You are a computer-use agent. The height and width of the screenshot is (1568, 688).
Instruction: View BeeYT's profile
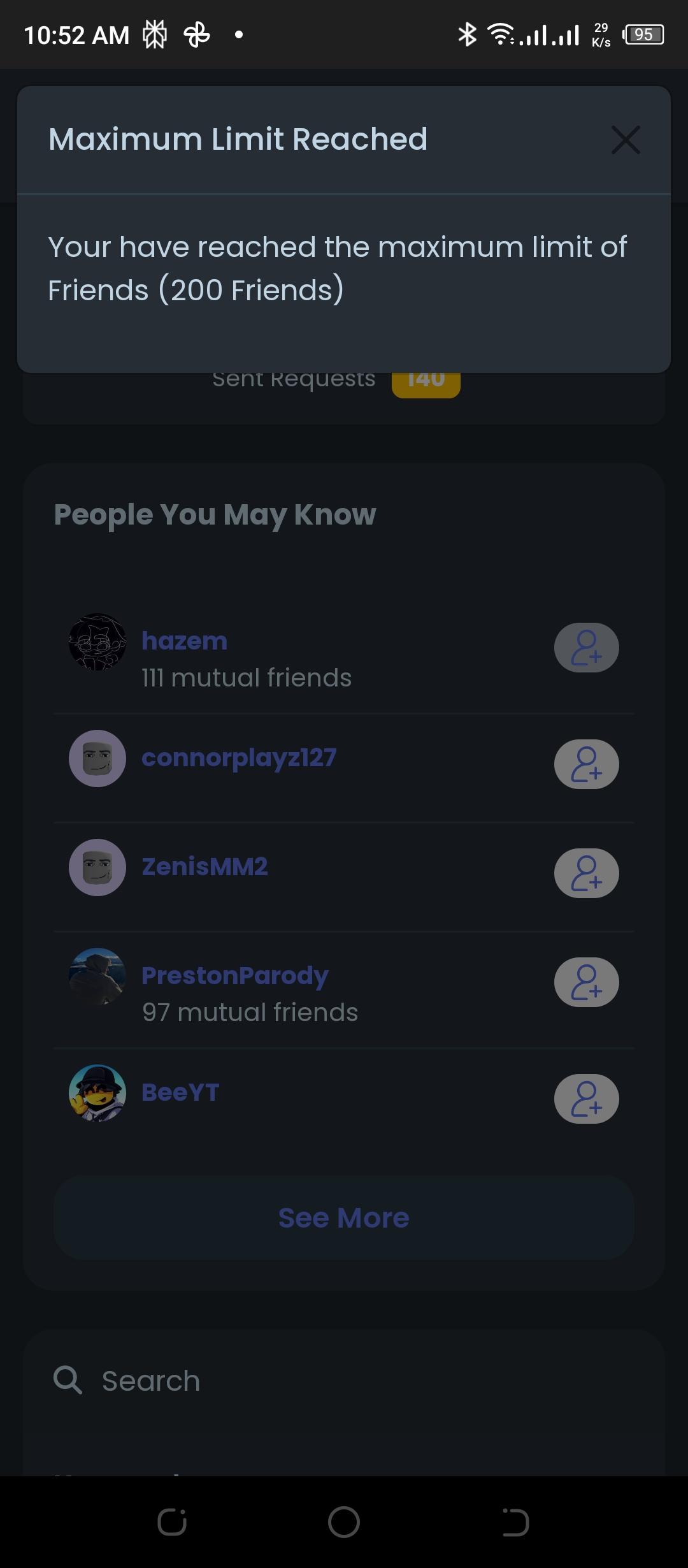(180, 1093)
